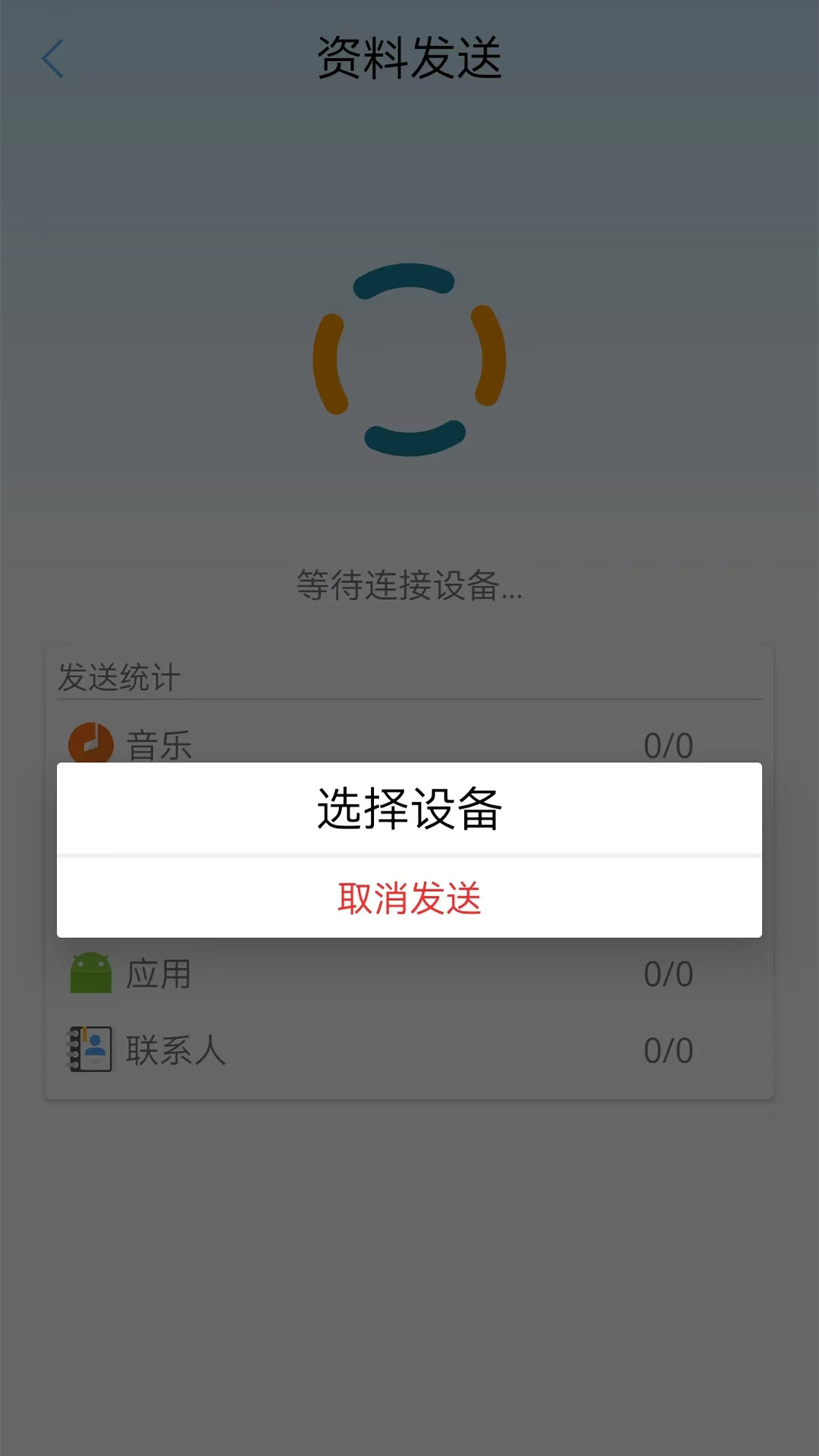Image resolution: width=819 pixels, height=1456 pixels.
Task: Tap 取消发送 to cancel sending
Action: (409, 899)
